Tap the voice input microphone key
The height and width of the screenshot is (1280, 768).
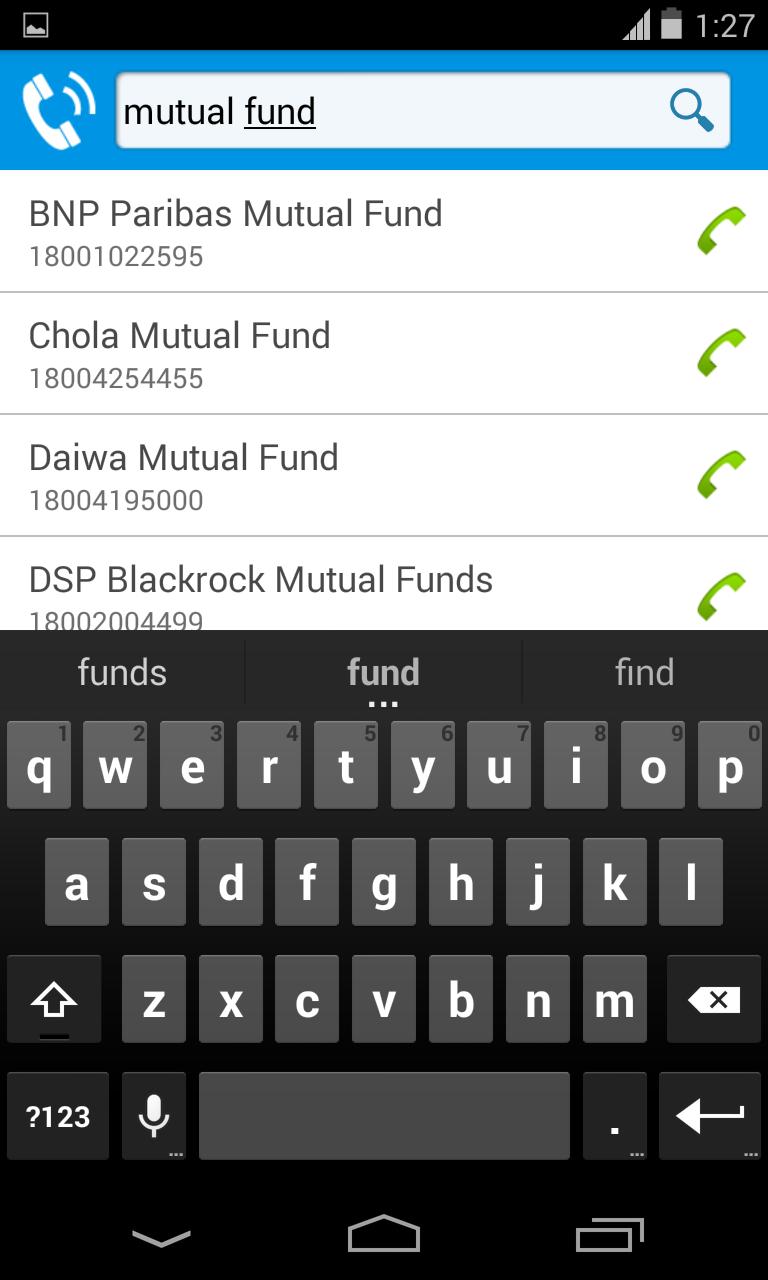point(155,1116)
